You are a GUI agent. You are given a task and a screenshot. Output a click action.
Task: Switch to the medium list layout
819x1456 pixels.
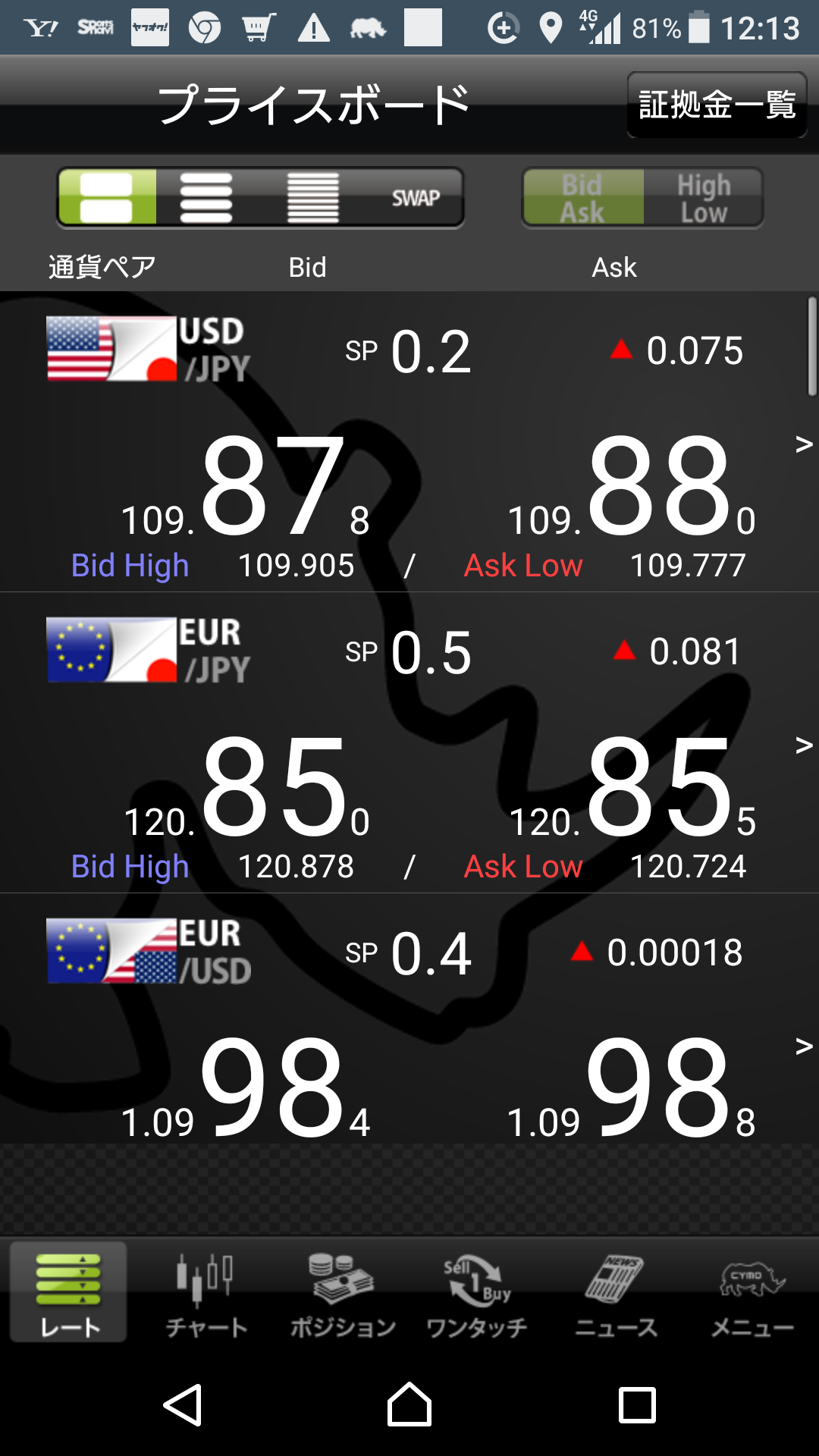click(x=206, y=198)
